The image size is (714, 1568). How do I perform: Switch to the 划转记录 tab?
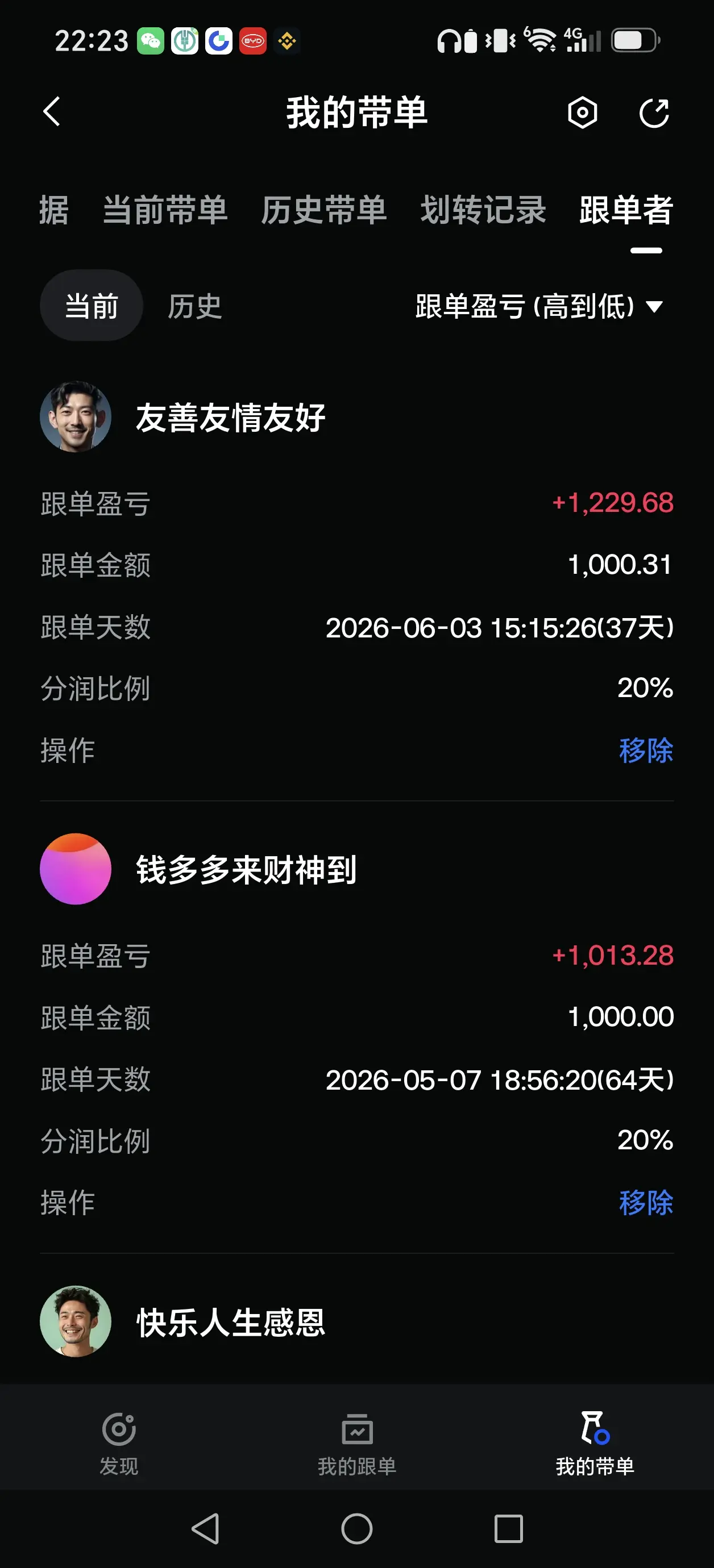point(483,210)
